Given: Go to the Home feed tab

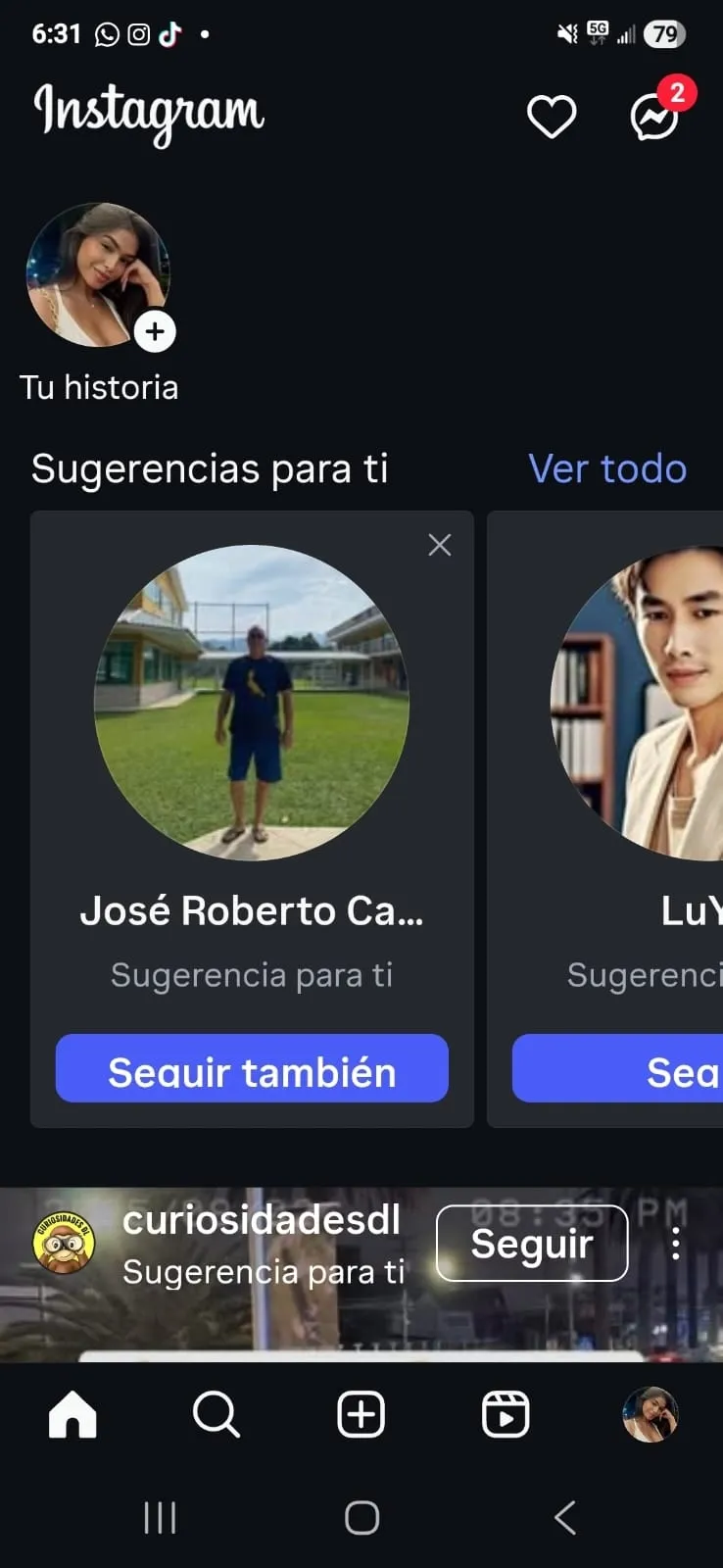Looking at the screenshot, I should pyautogui.click(x=72, y=1415).
